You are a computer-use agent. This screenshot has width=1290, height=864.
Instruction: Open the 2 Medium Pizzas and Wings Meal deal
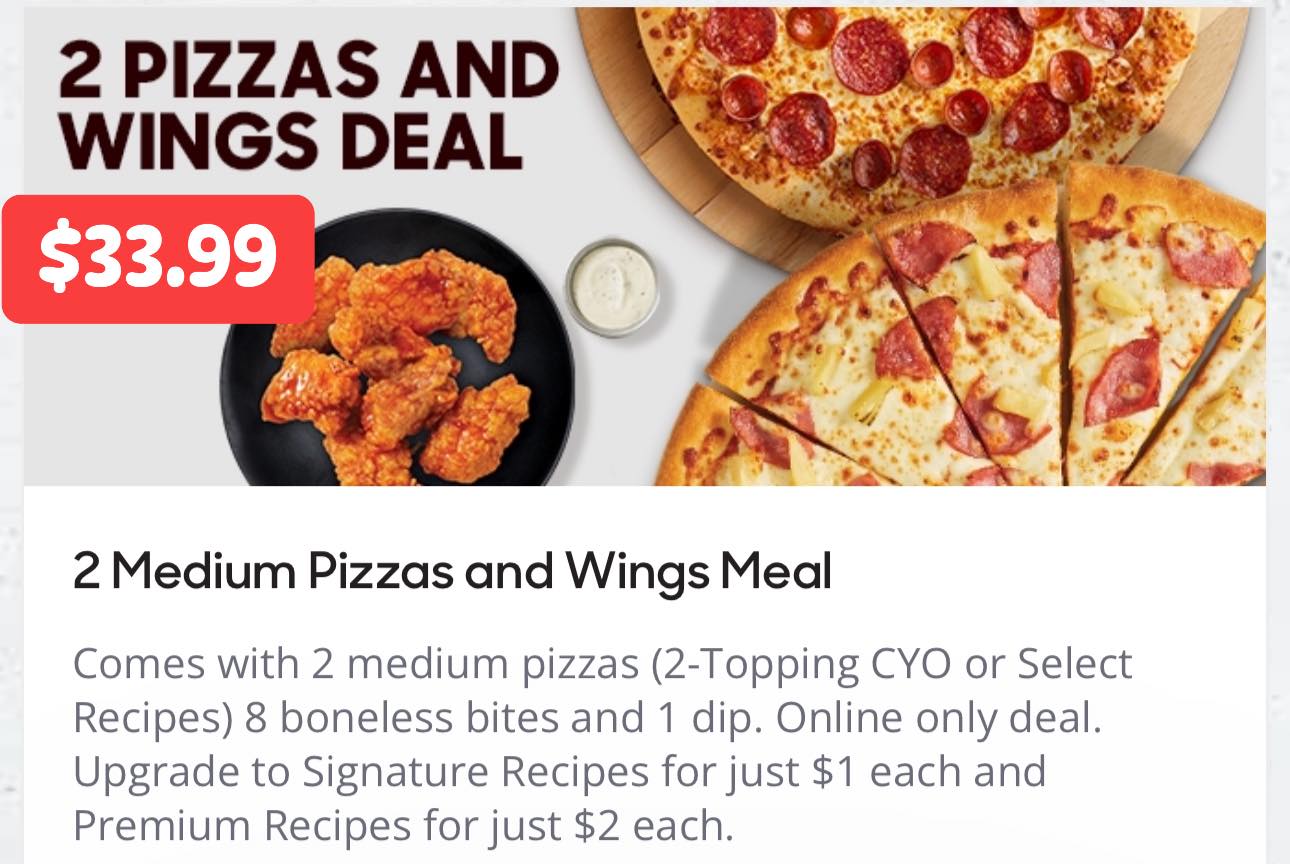point(452,573)
